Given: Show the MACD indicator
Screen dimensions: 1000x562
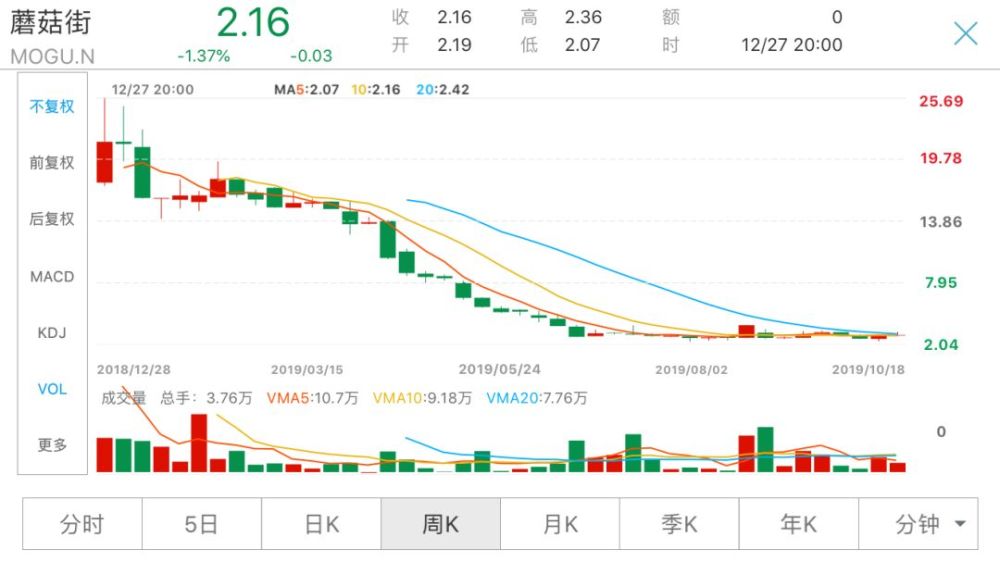Looking at the screenshot, I should (52, 276).
